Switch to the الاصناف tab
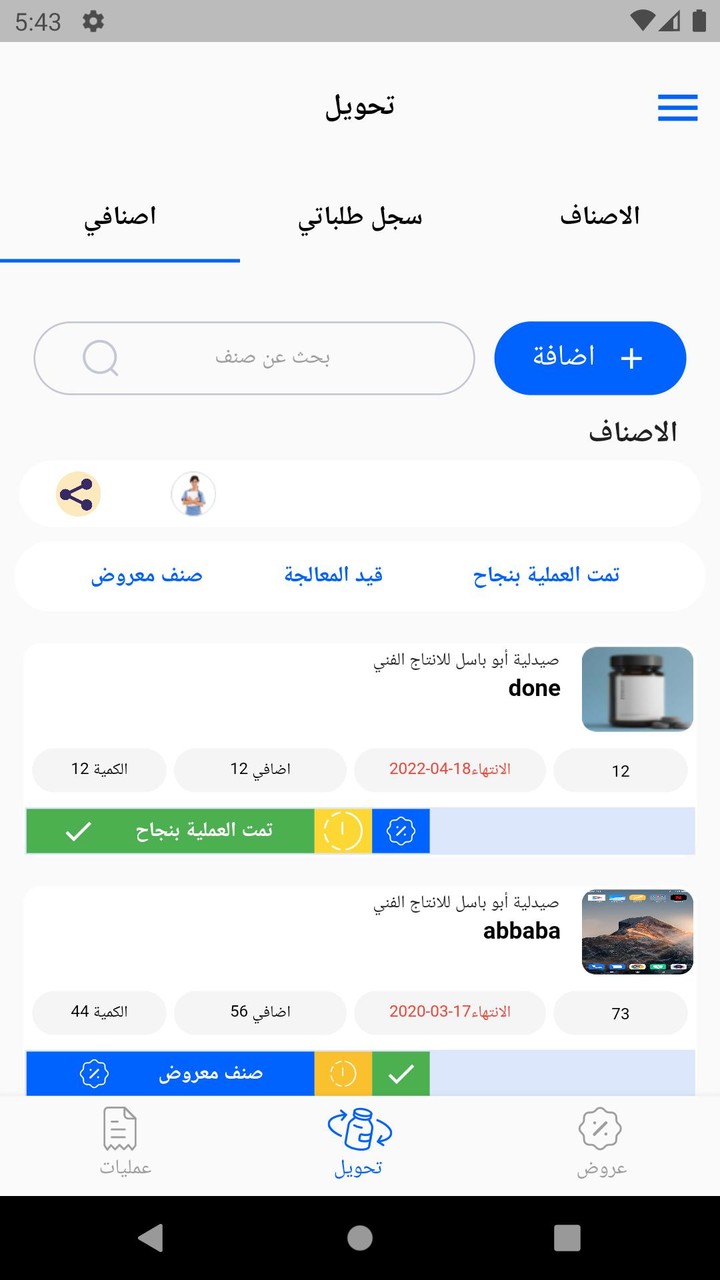 (x=599, y=216)
